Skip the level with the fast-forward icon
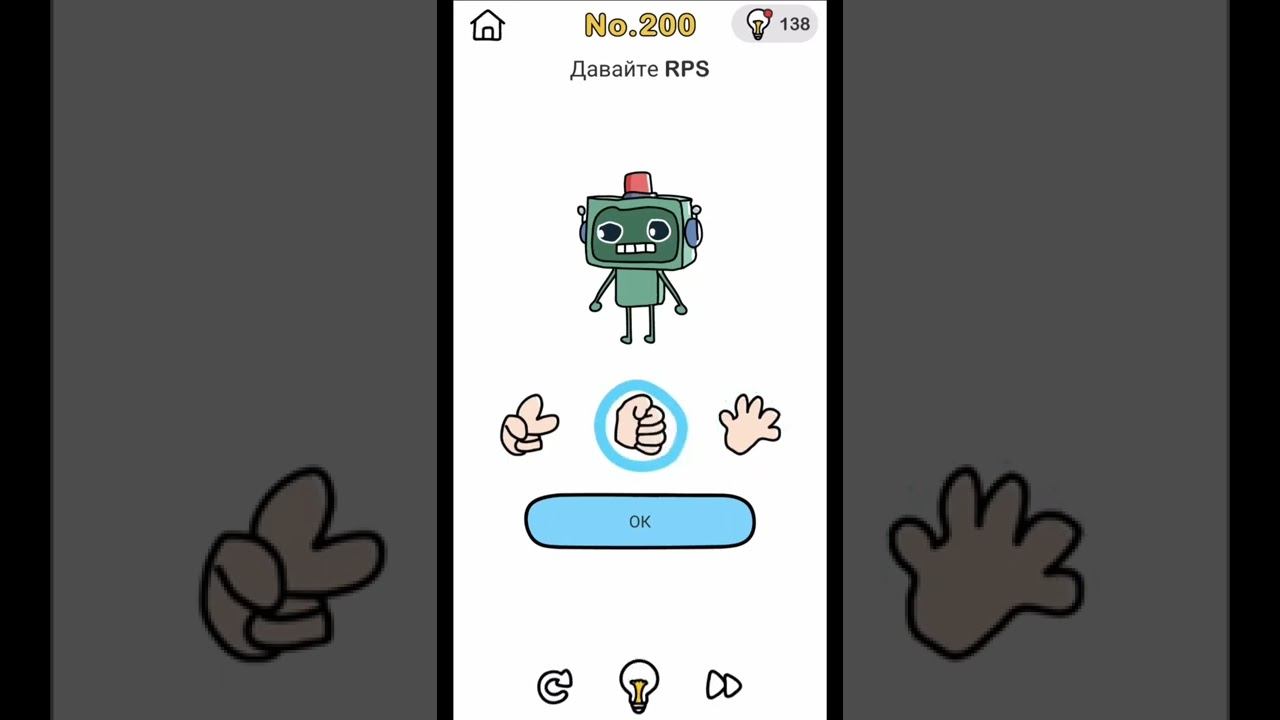 pos(724,686)
